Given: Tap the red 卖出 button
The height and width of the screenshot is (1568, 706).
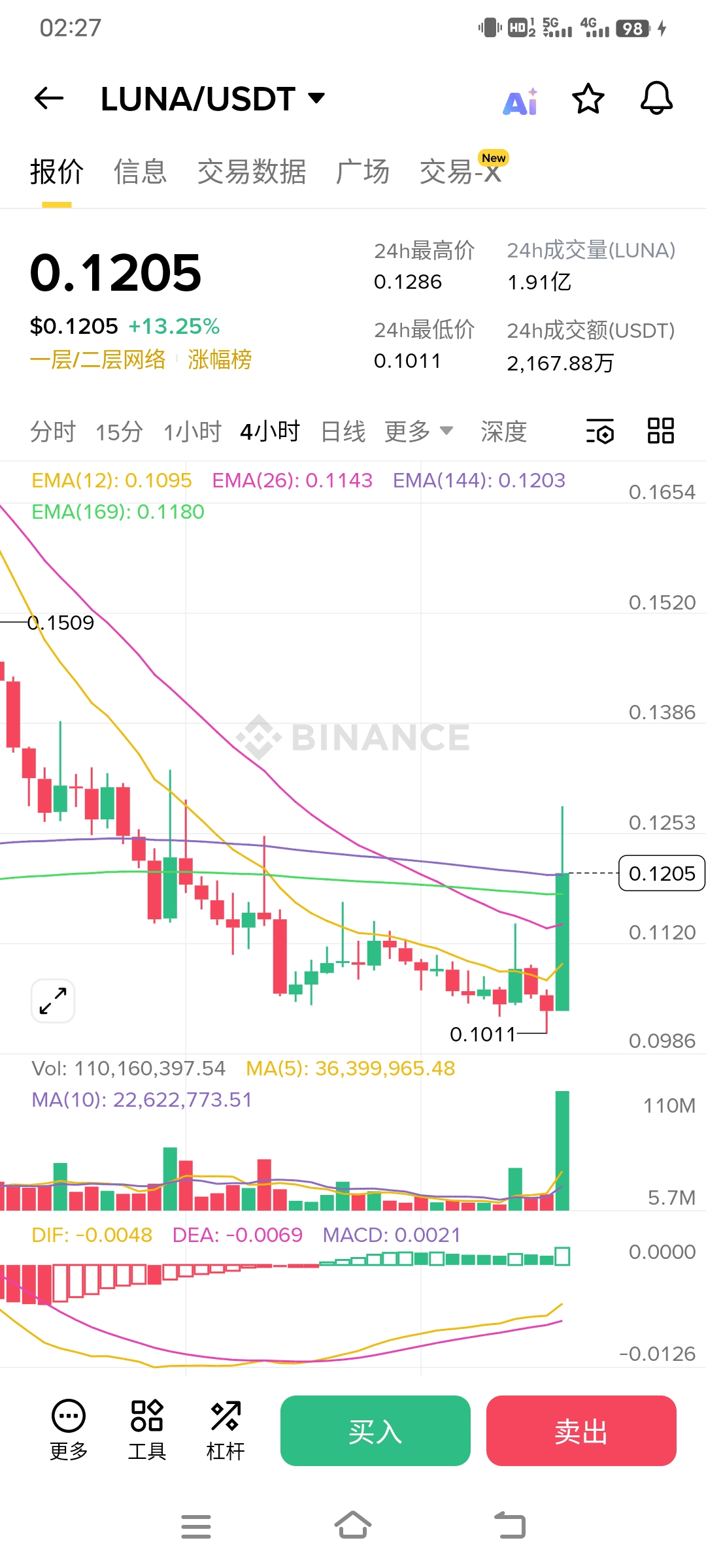Looking at the screenshot, I should [x=581, y=1431].
